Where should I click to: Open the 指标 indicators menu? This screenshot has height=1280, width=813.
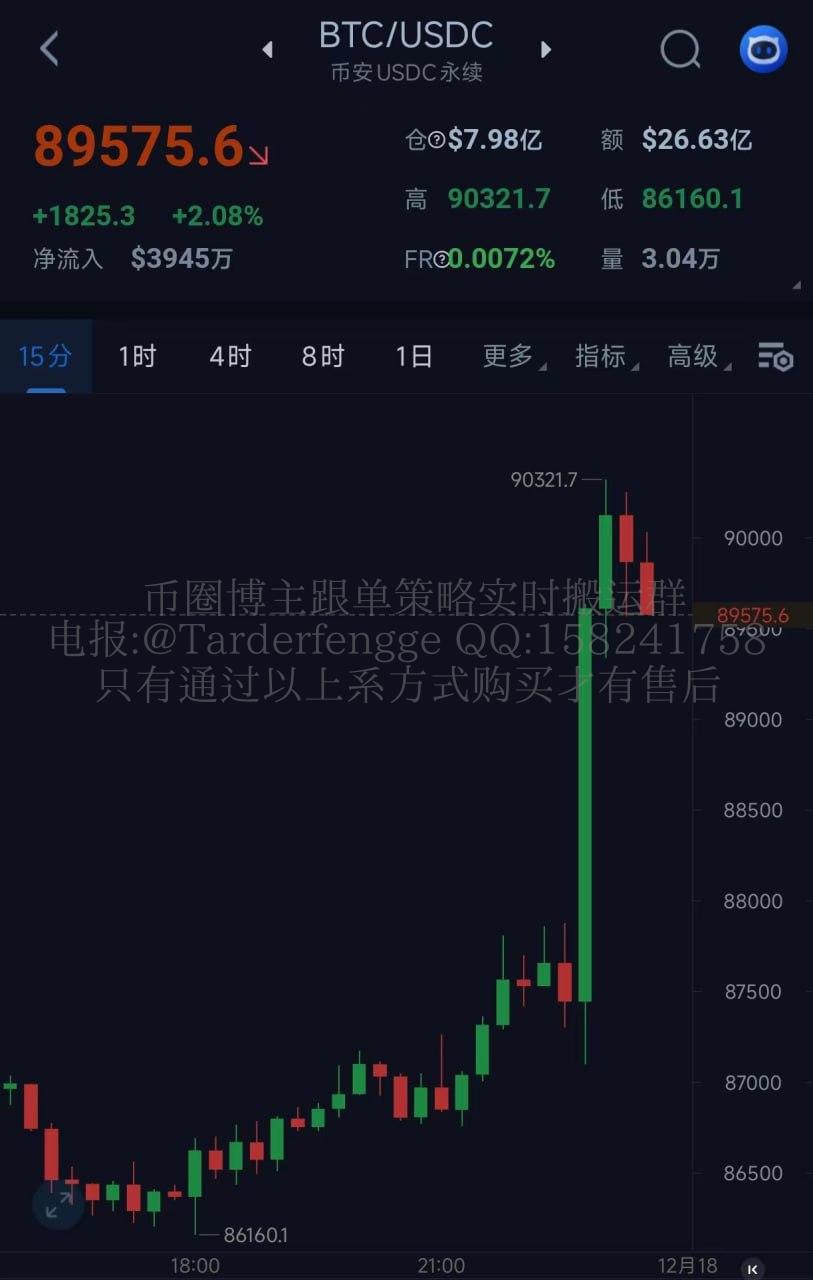click(x=603, y=356)
